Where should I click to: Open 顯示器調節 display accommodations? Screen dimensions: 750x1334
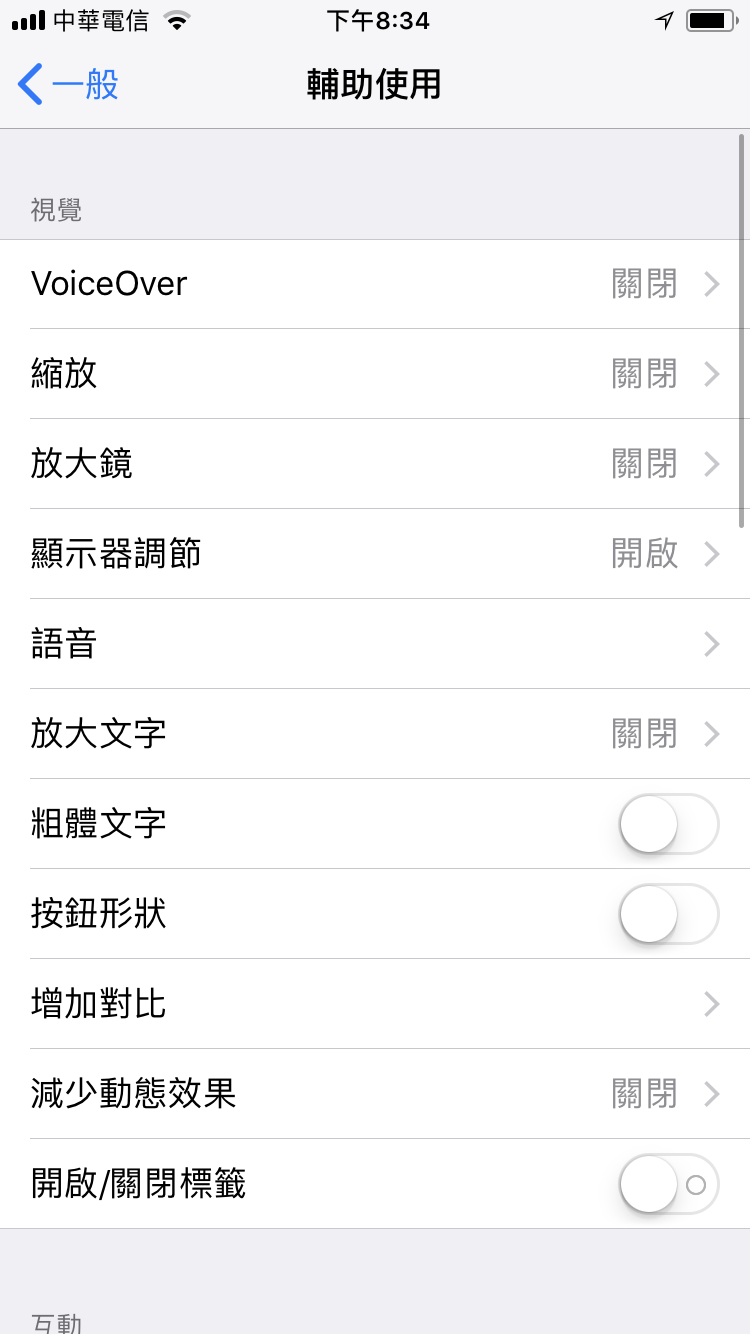tap(375, 554)
